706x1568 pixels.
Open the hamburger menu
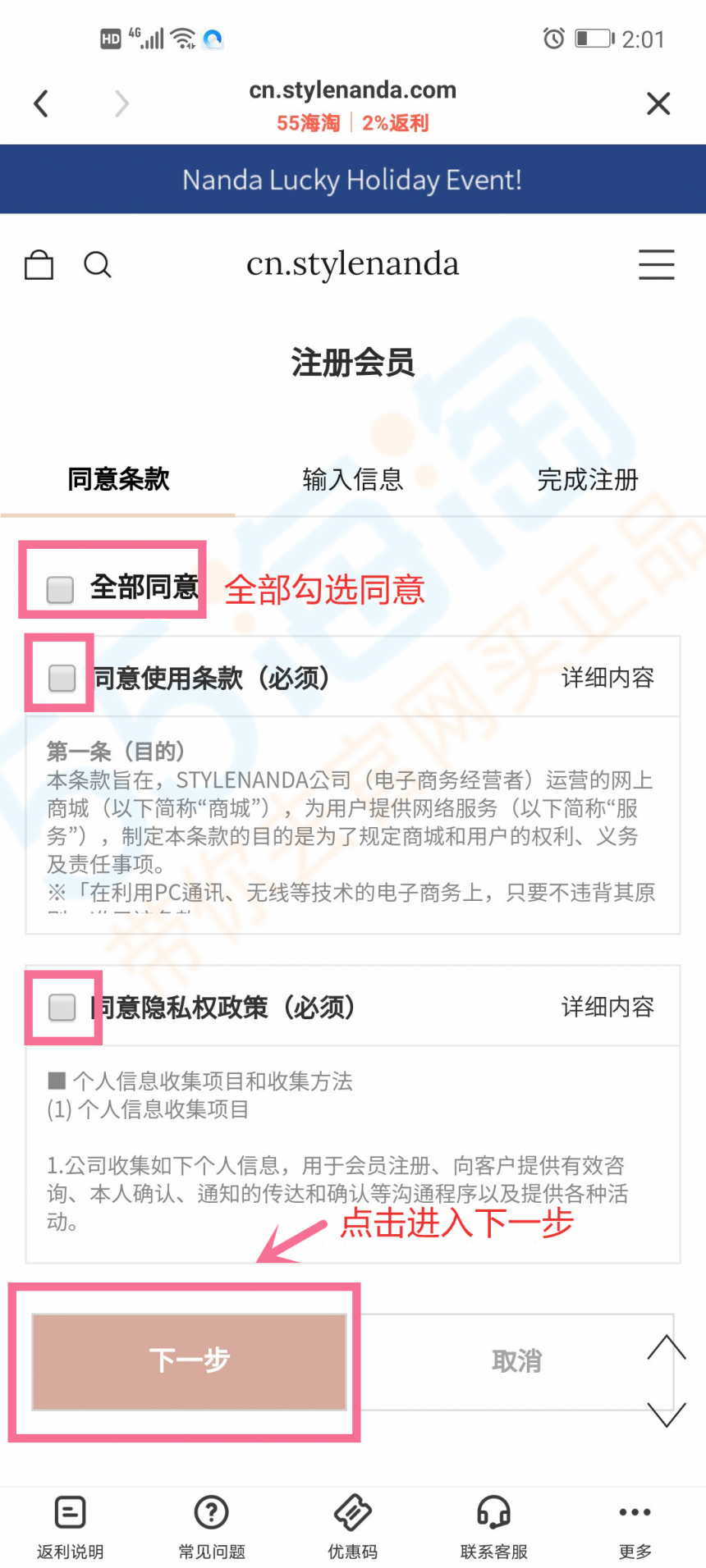coord(657,264)
